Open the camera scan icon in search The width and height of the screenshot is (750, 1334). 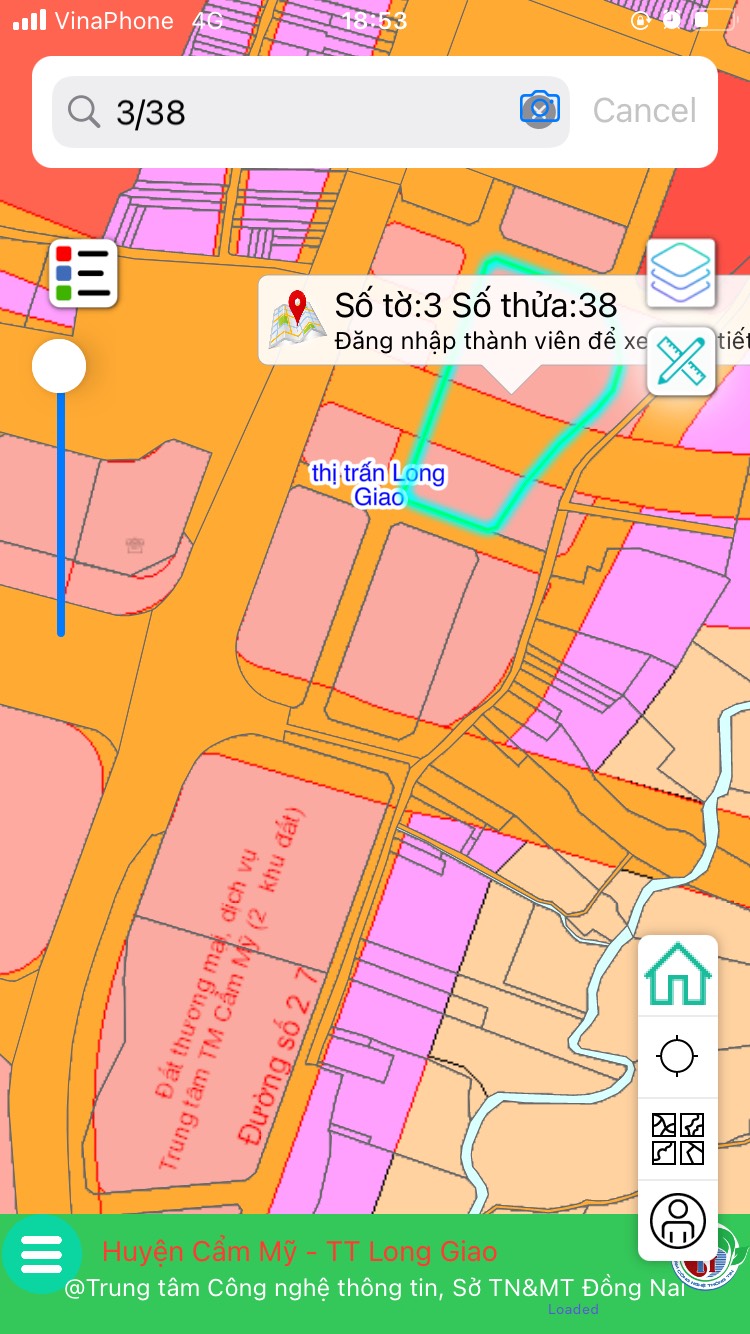click(539, 109)
